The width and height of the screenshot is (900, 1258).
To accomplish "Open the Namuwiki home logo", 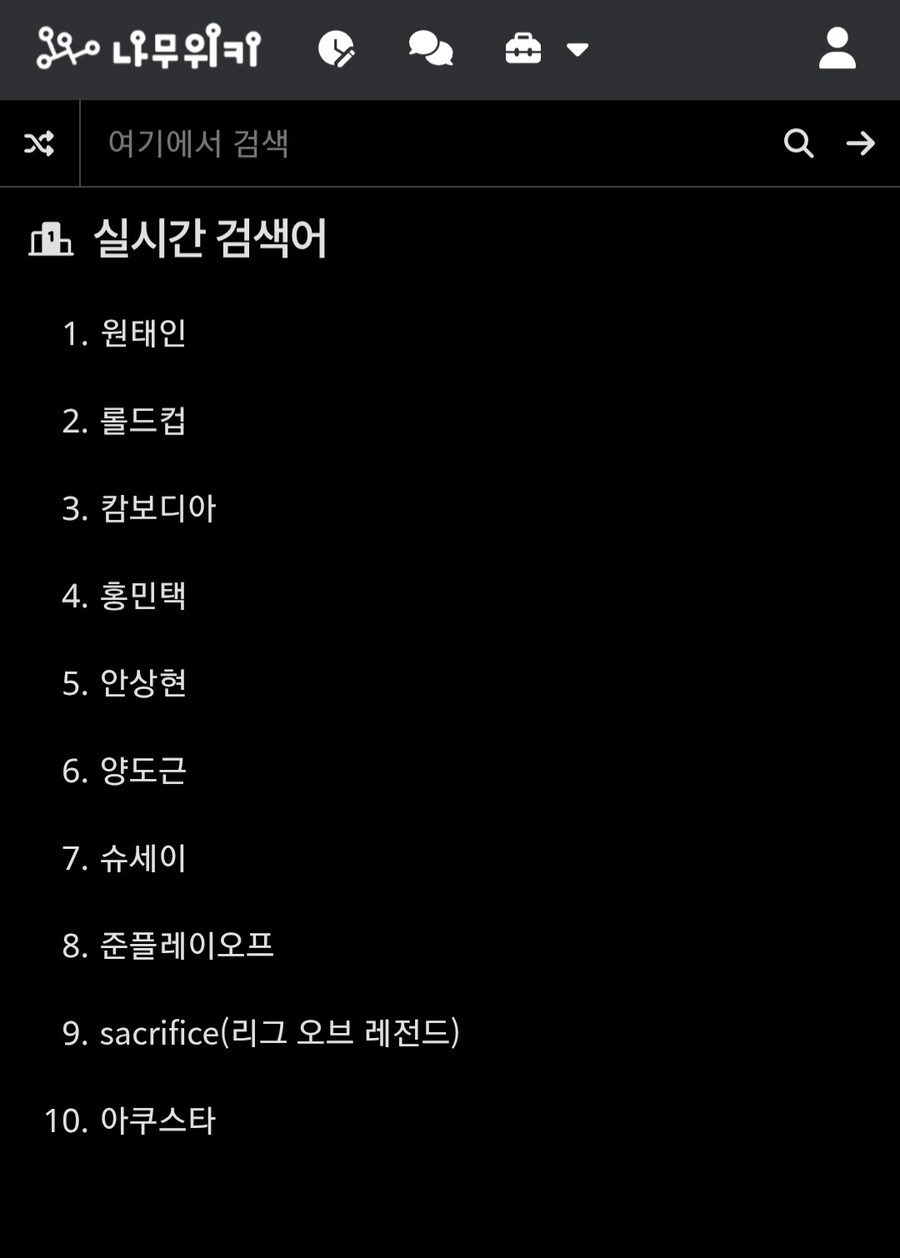I will coord(149,48).
